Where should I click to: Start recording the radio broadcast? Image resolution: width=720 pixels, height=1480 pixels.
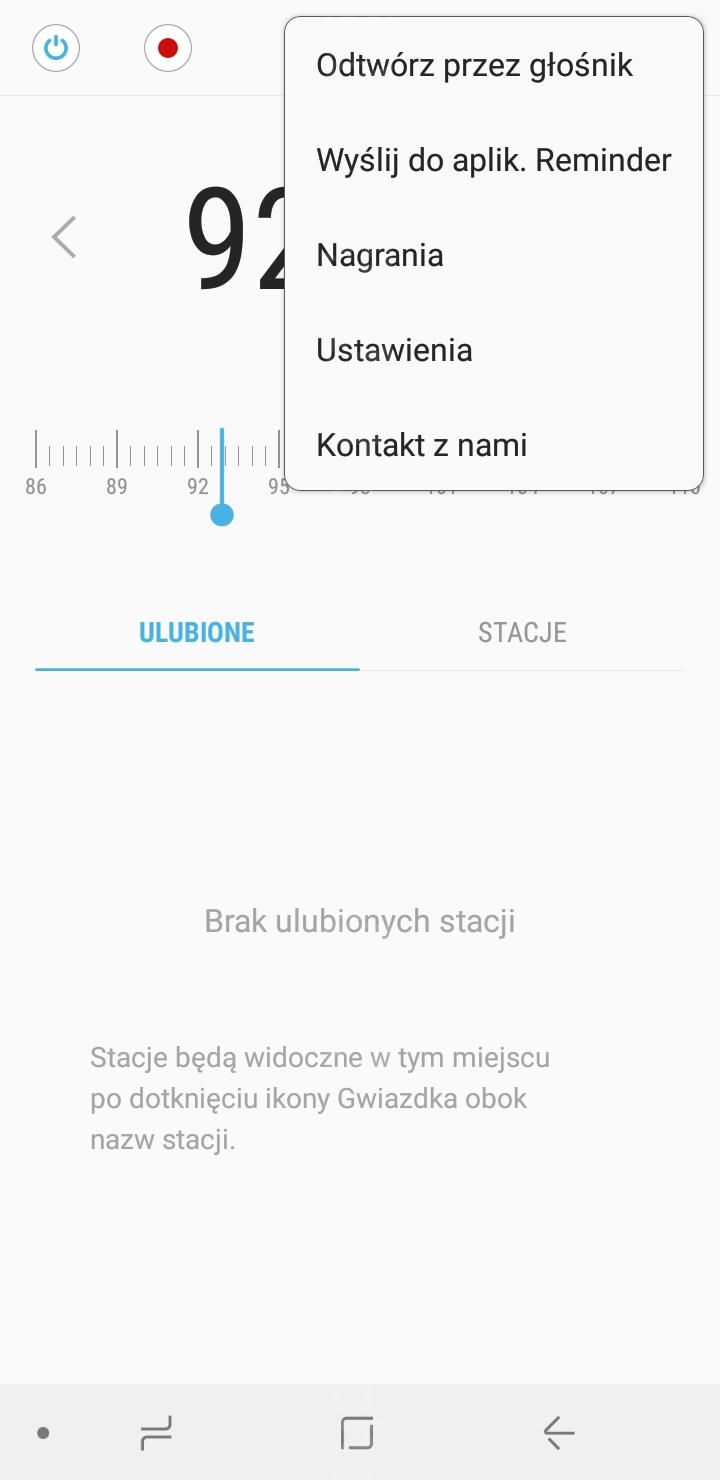point(167,48)
